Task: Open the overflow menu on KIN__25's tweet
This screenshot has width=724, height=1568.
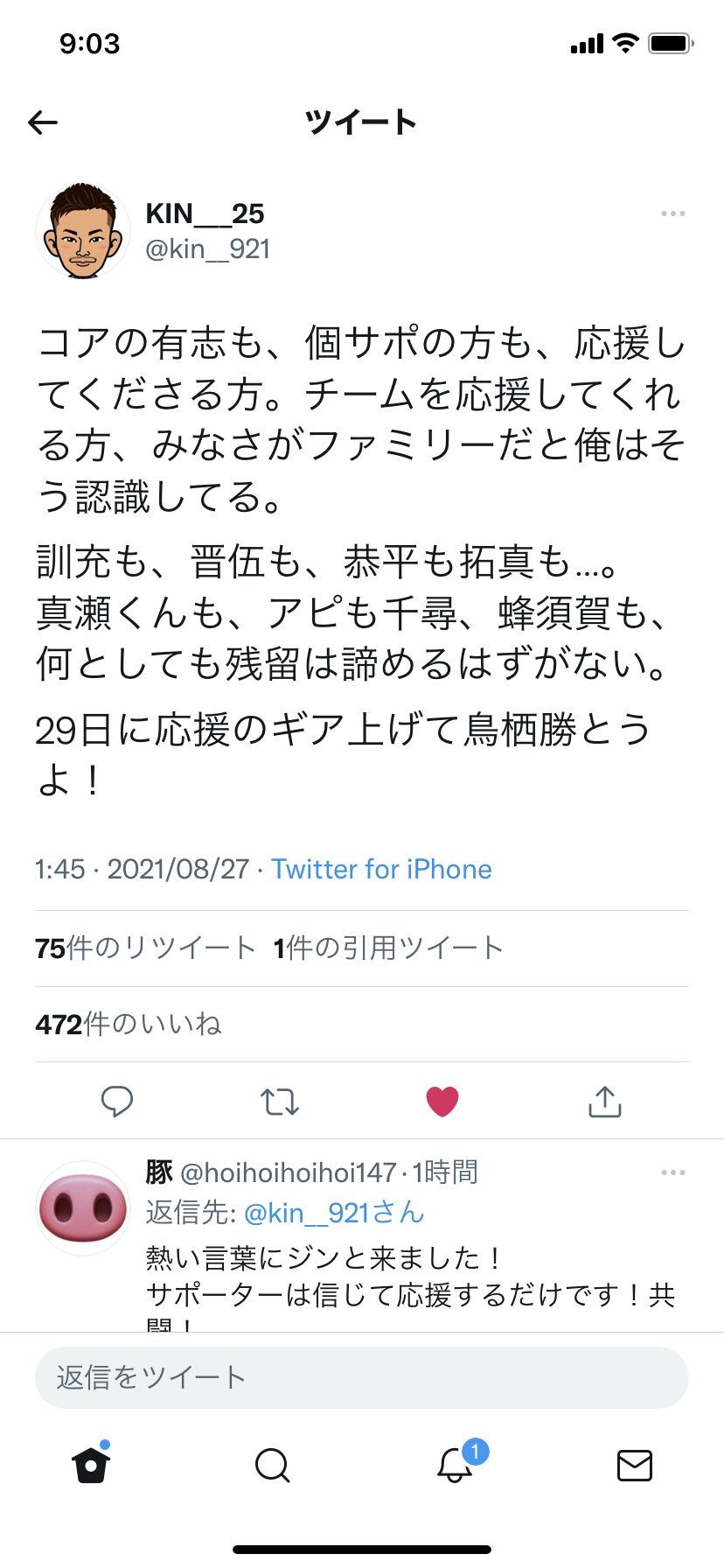Action: 672,213
